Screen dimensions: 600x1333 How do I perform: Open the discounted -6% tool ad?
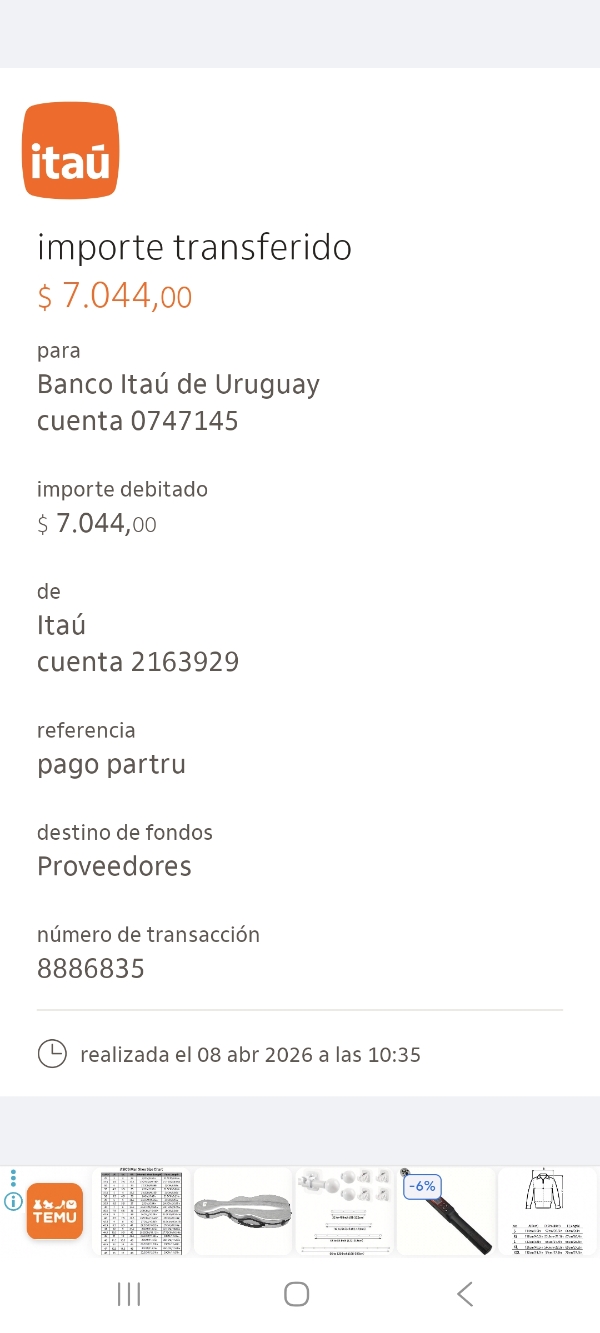click(446, 1211)
